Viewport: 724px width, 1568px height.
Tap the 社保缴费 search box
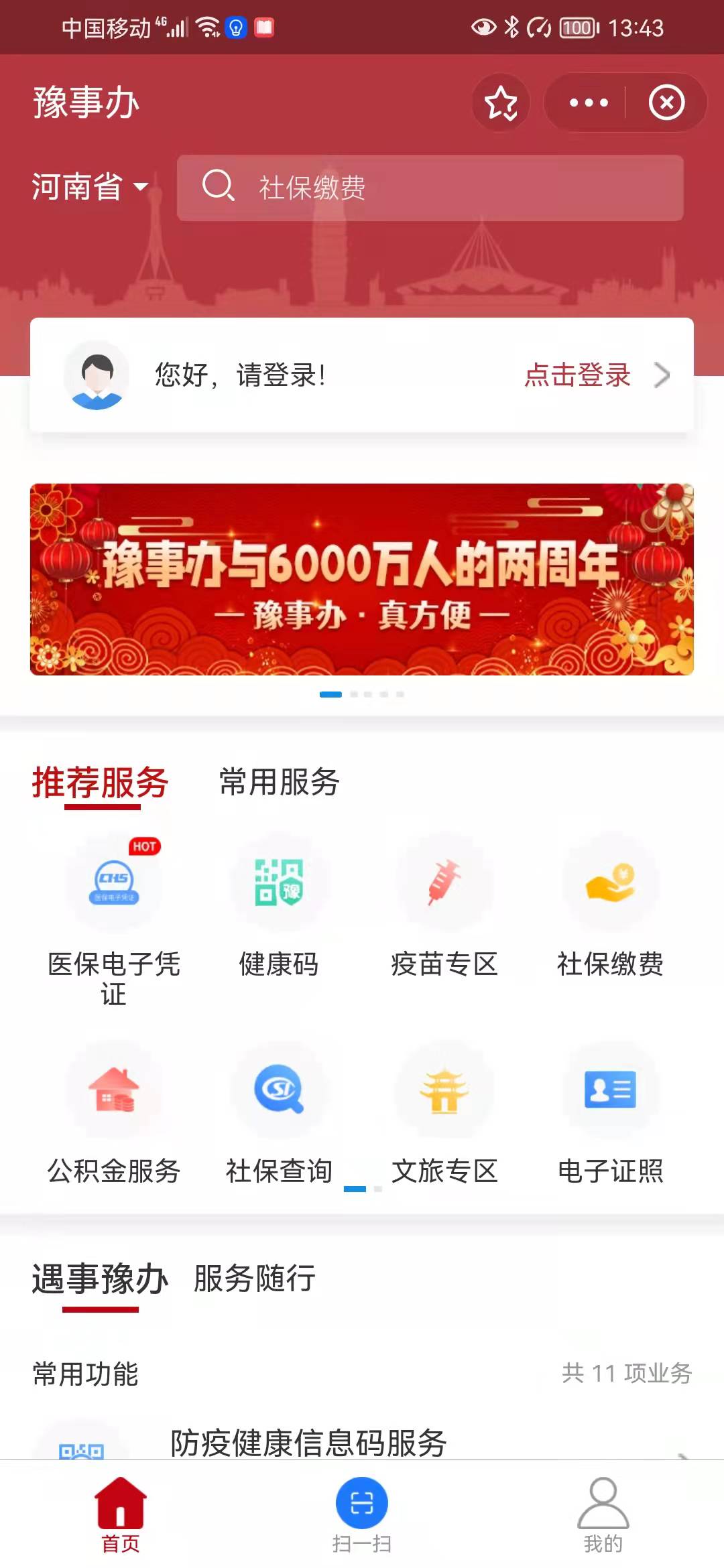429,188
